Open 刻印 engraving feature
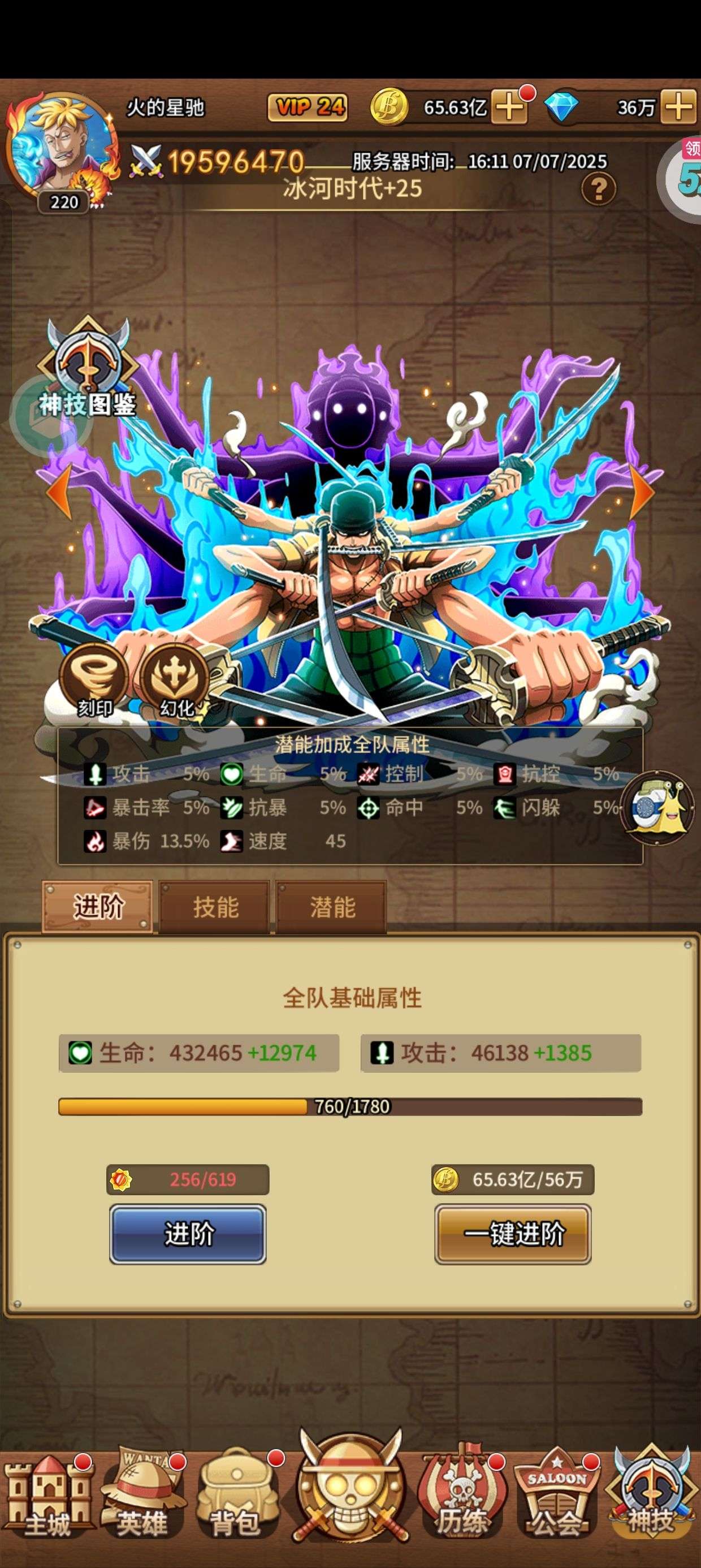 coord(94,680)
